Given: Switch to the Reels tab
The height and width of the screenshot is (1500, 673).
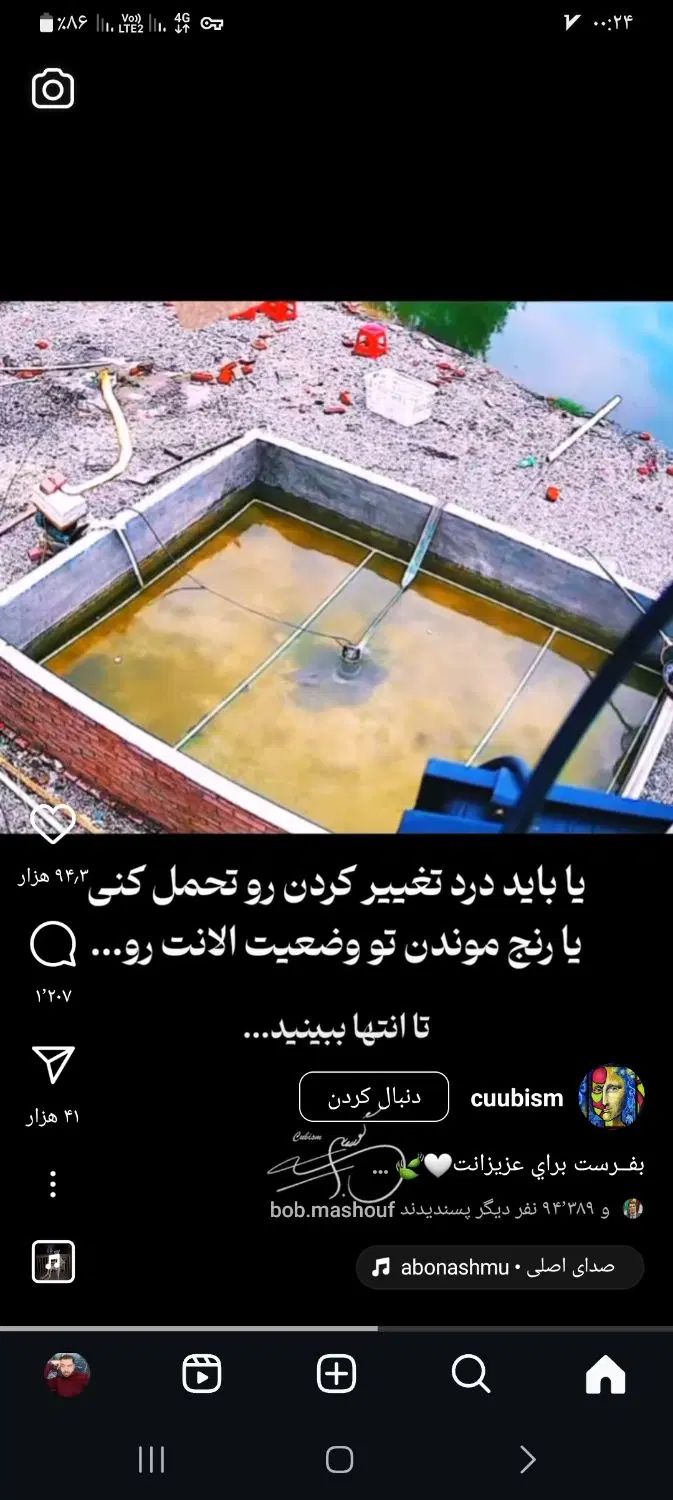Looking at the screenshot, I should (x=202, y=1375).
